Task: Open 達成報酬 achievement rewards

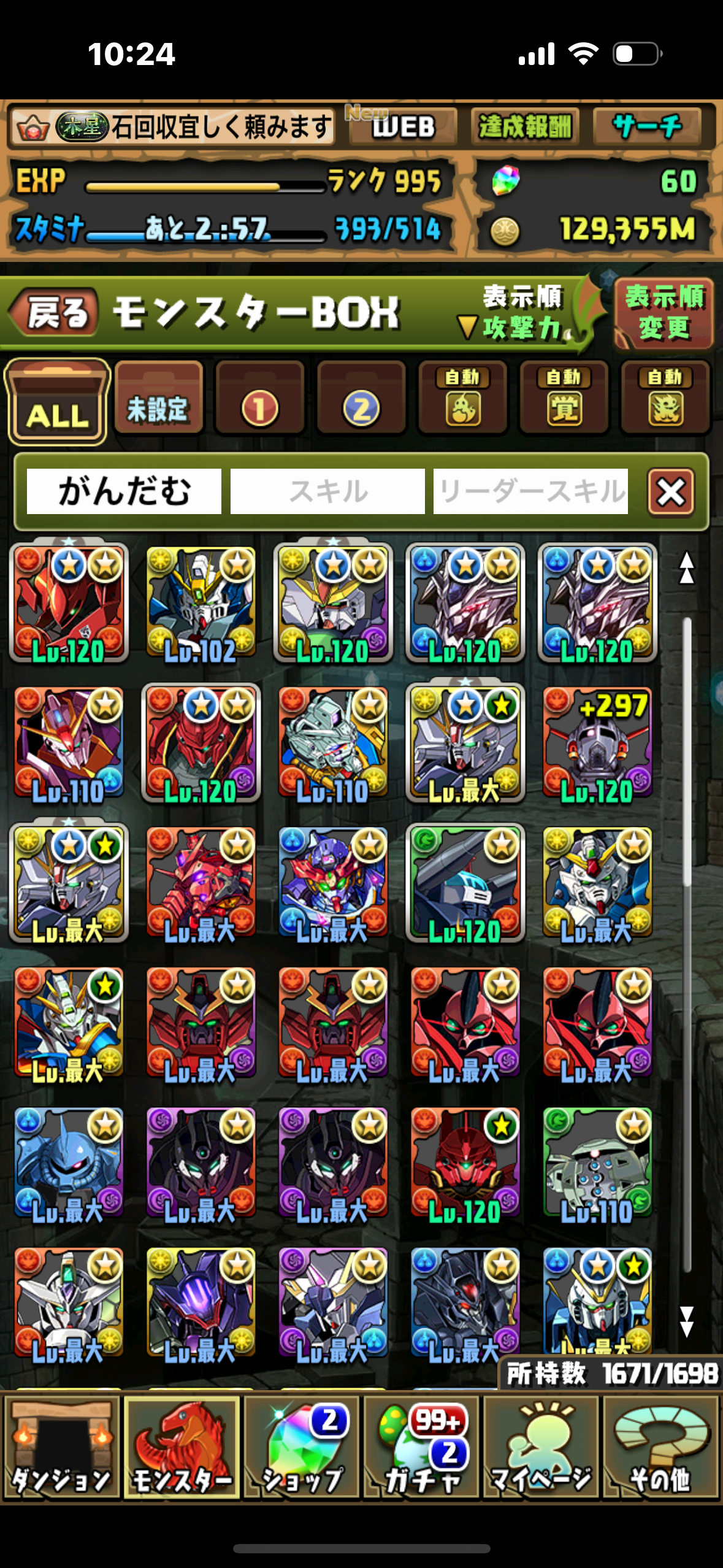Action: pyautogui.click(x=525, y=127)
